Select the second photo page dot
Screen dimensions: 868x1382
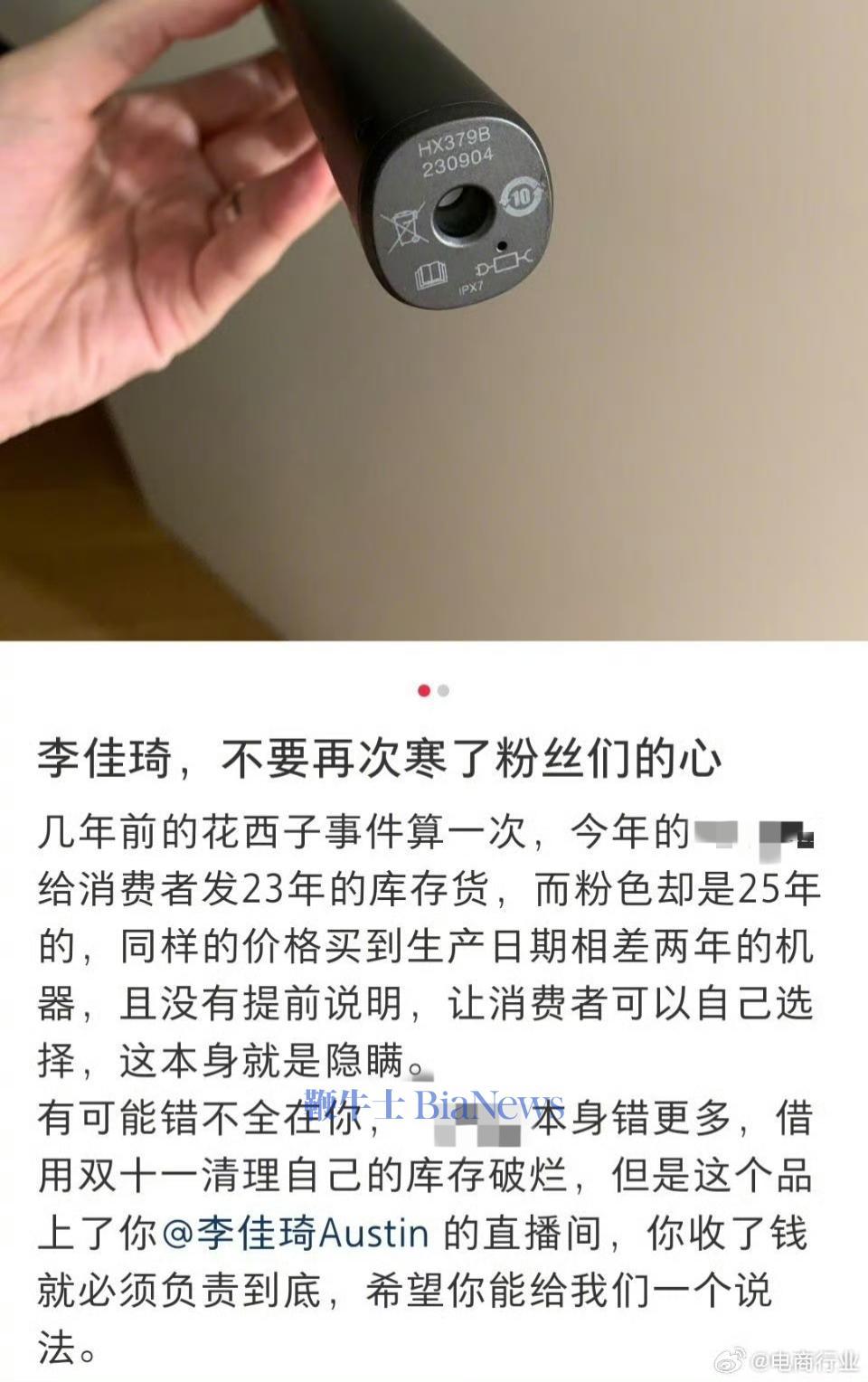(443, 691)
